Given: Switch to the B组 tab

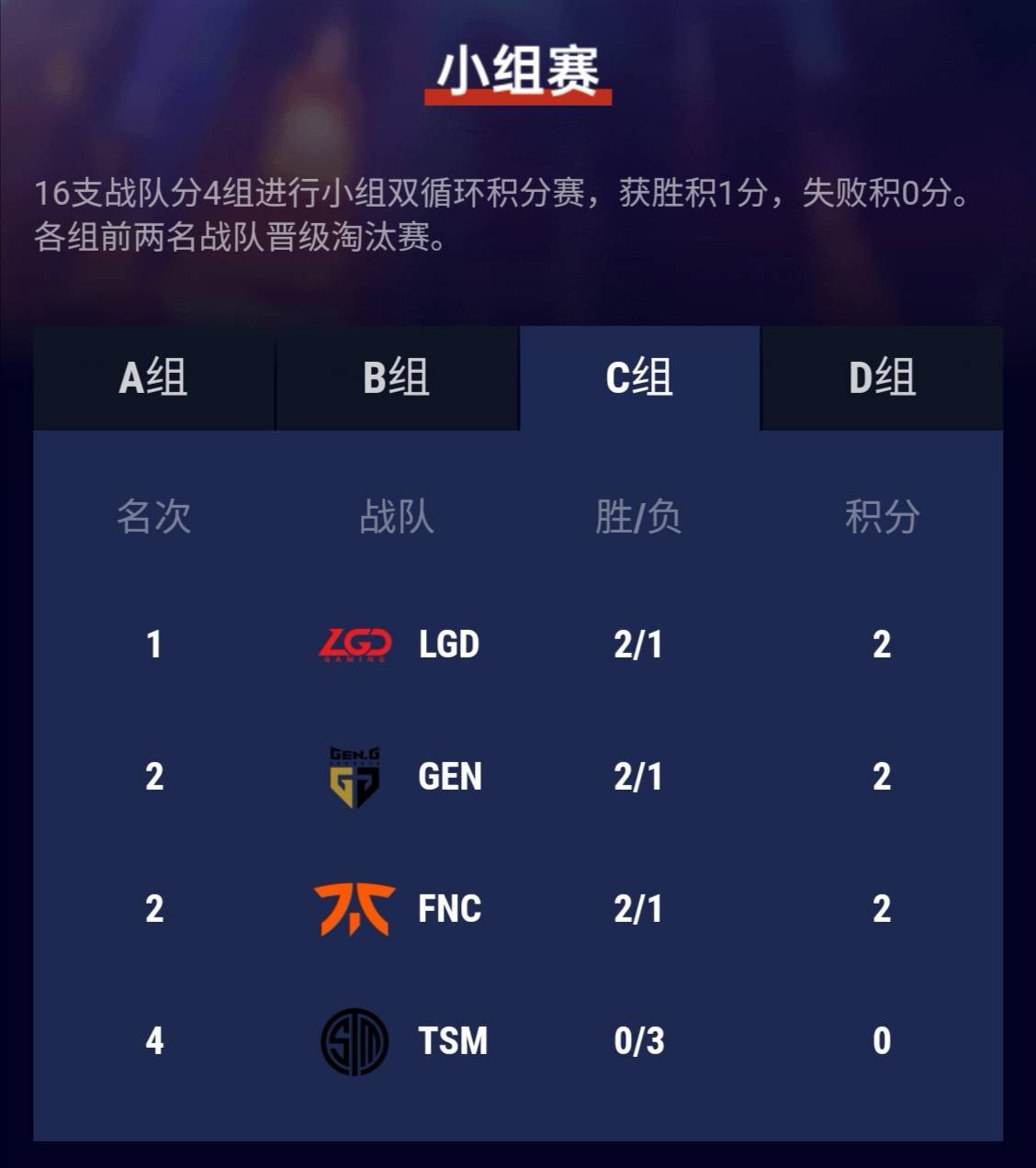Looking at the screenshot, I should [x=397, y=379].
